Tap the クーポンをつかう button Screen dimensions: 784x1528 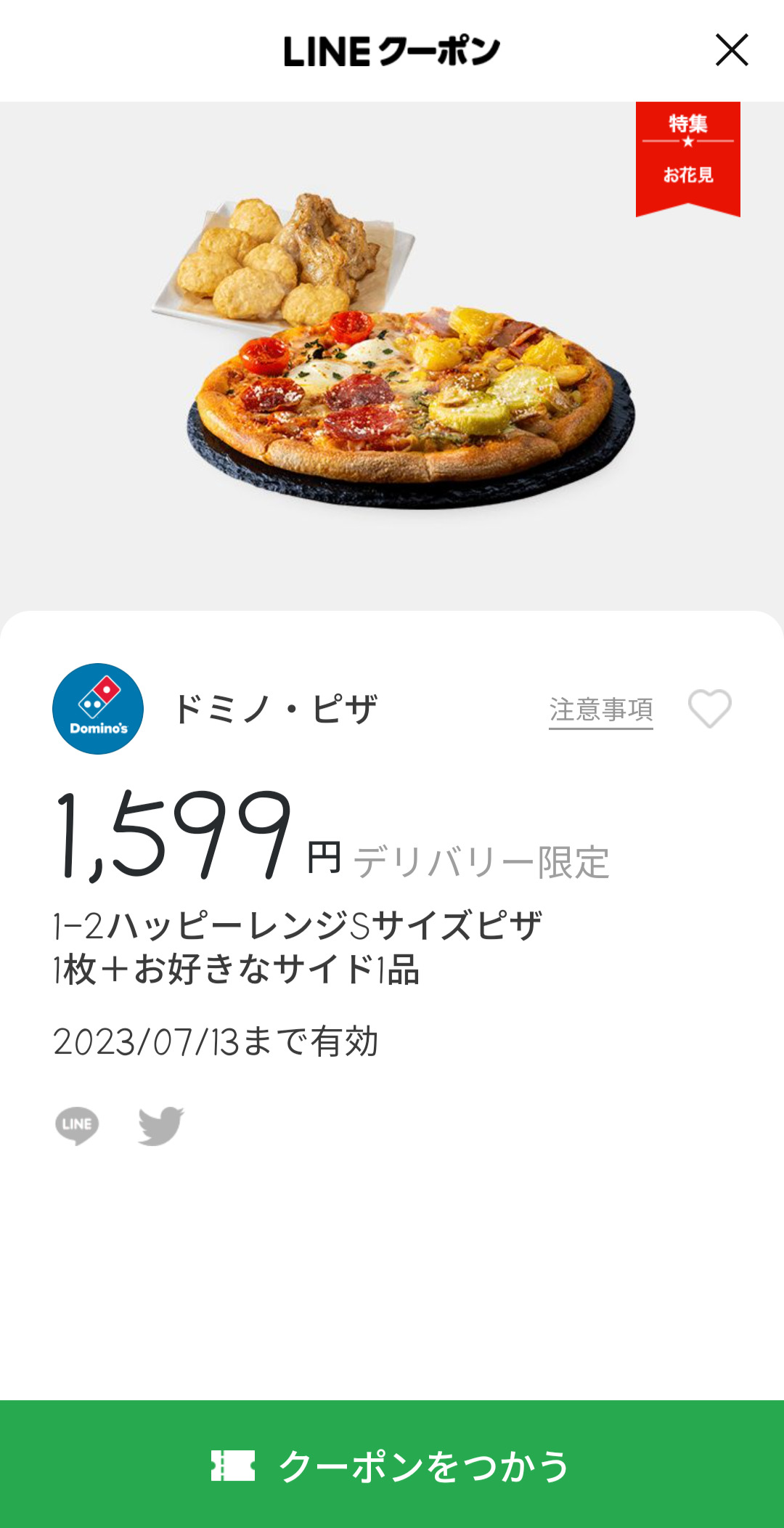point(392,1464)
